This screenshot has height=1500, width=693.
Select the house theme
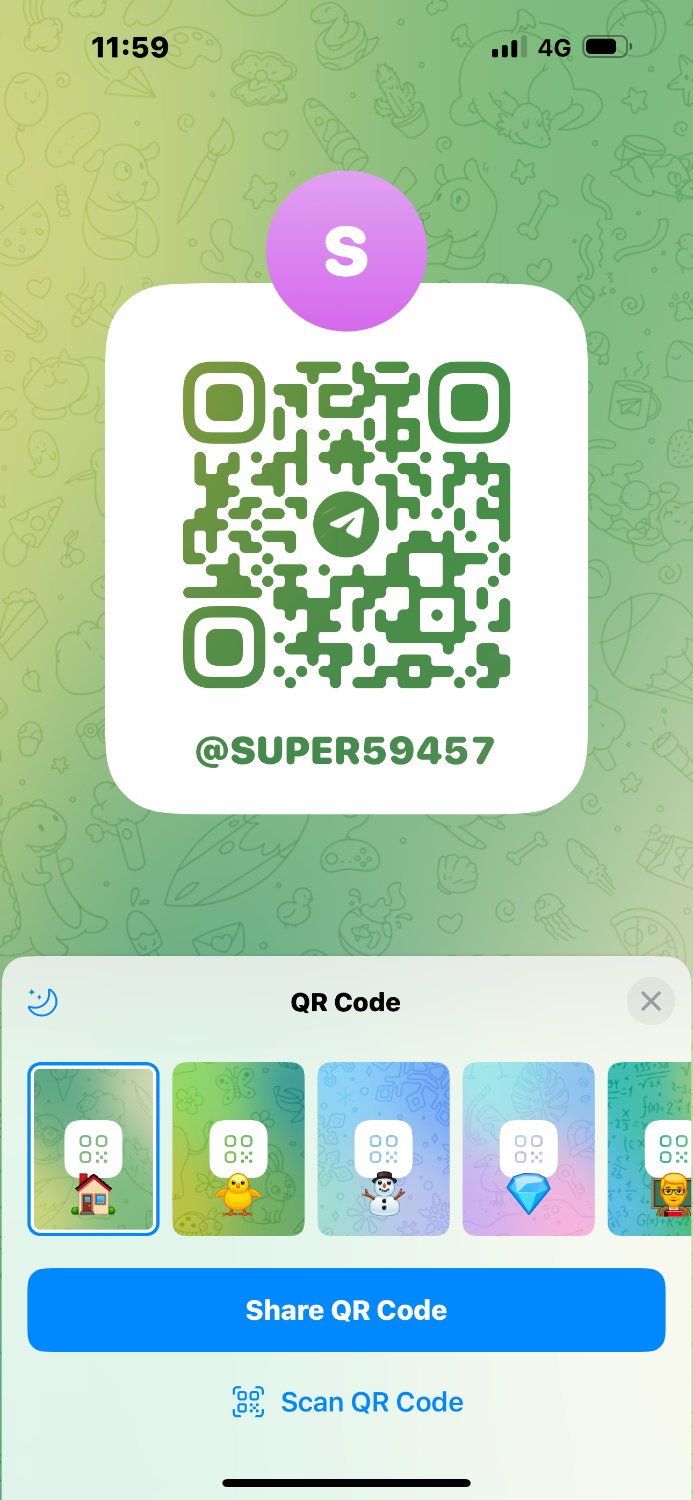[x=93, y=1149]
